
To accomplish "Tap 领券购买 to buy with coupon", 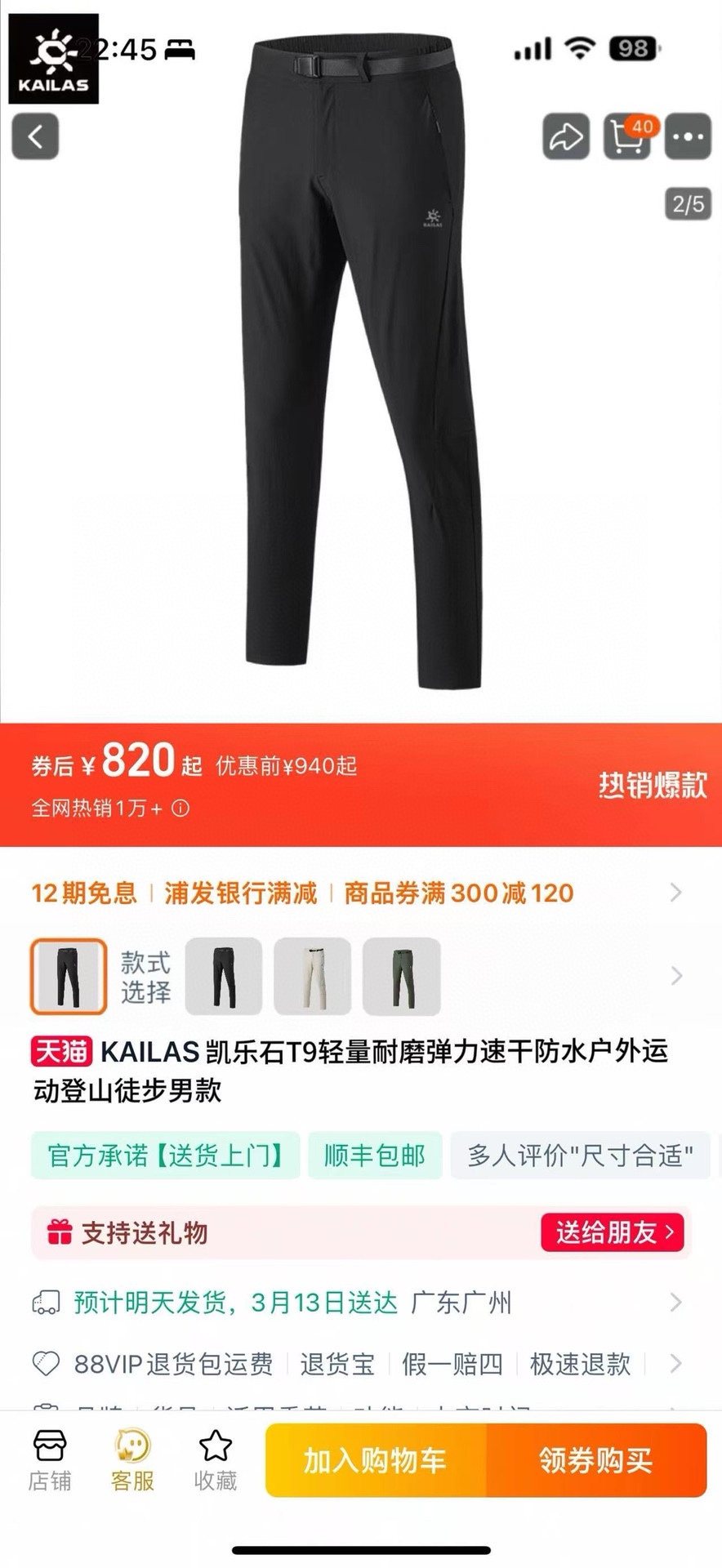I will click(596, 1460).
